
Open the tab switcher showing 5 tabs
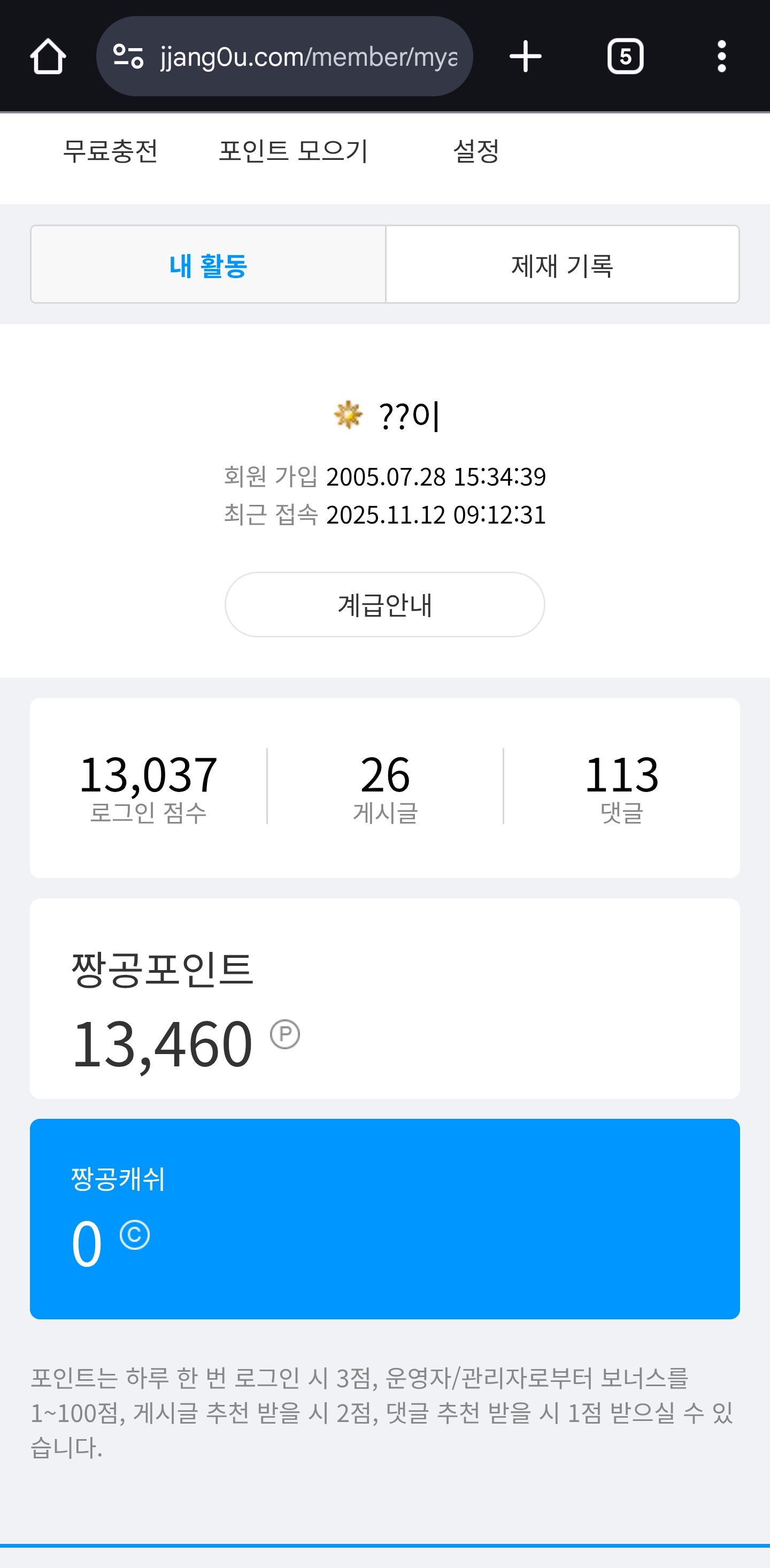point(625,57)
